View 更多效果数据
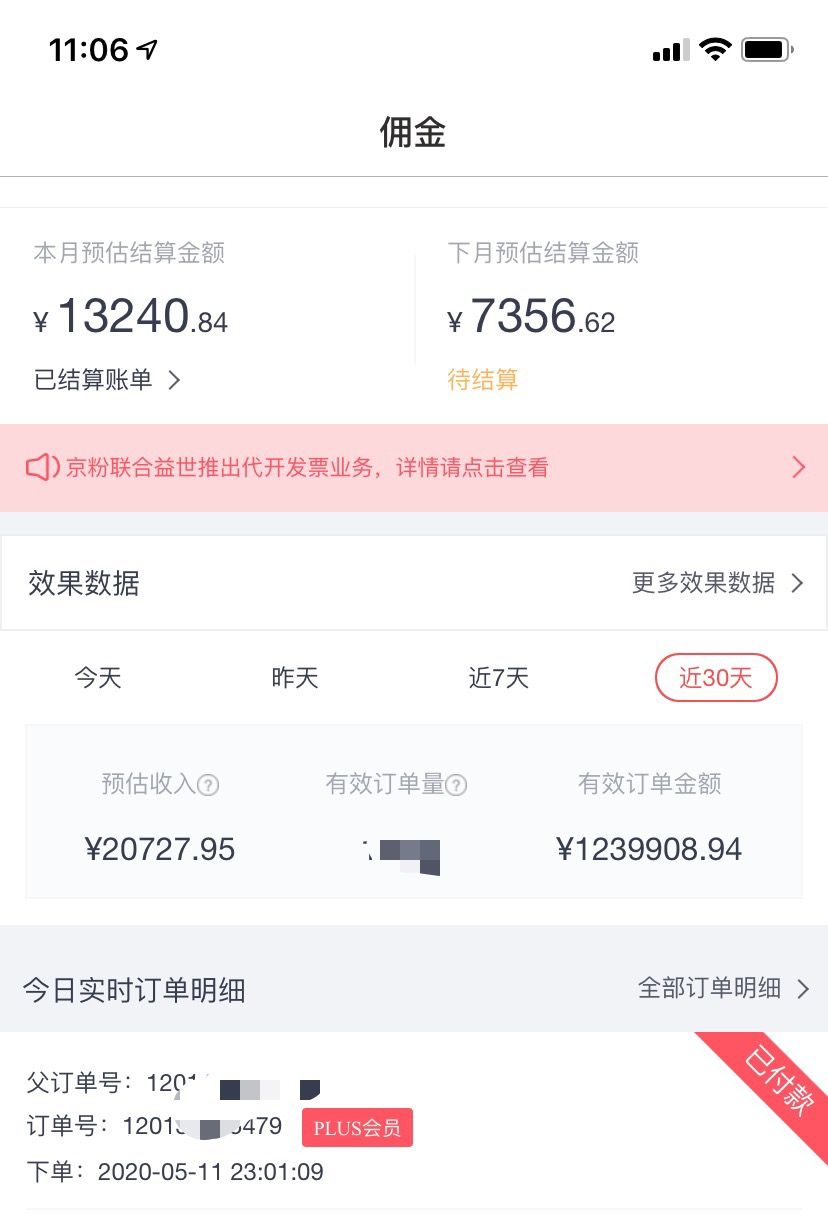828x1231 pixels. pos(717,583)
